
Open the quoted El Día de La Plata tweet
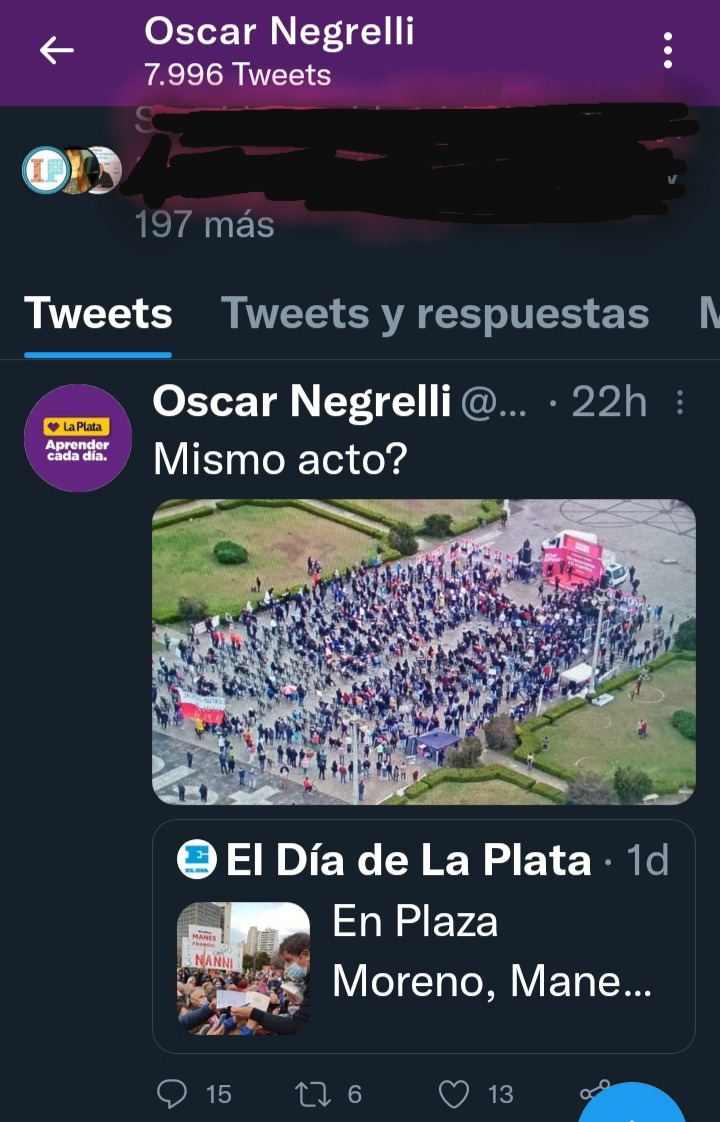[x=423, y=936]
